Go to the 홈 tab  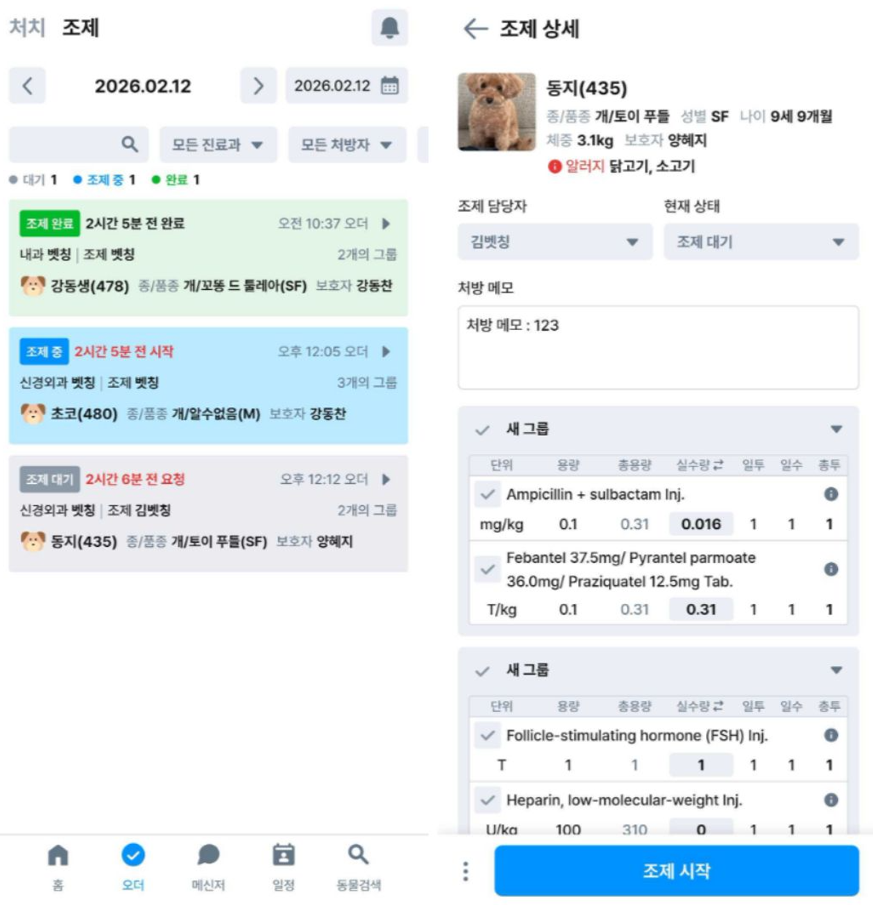[58, 866]
